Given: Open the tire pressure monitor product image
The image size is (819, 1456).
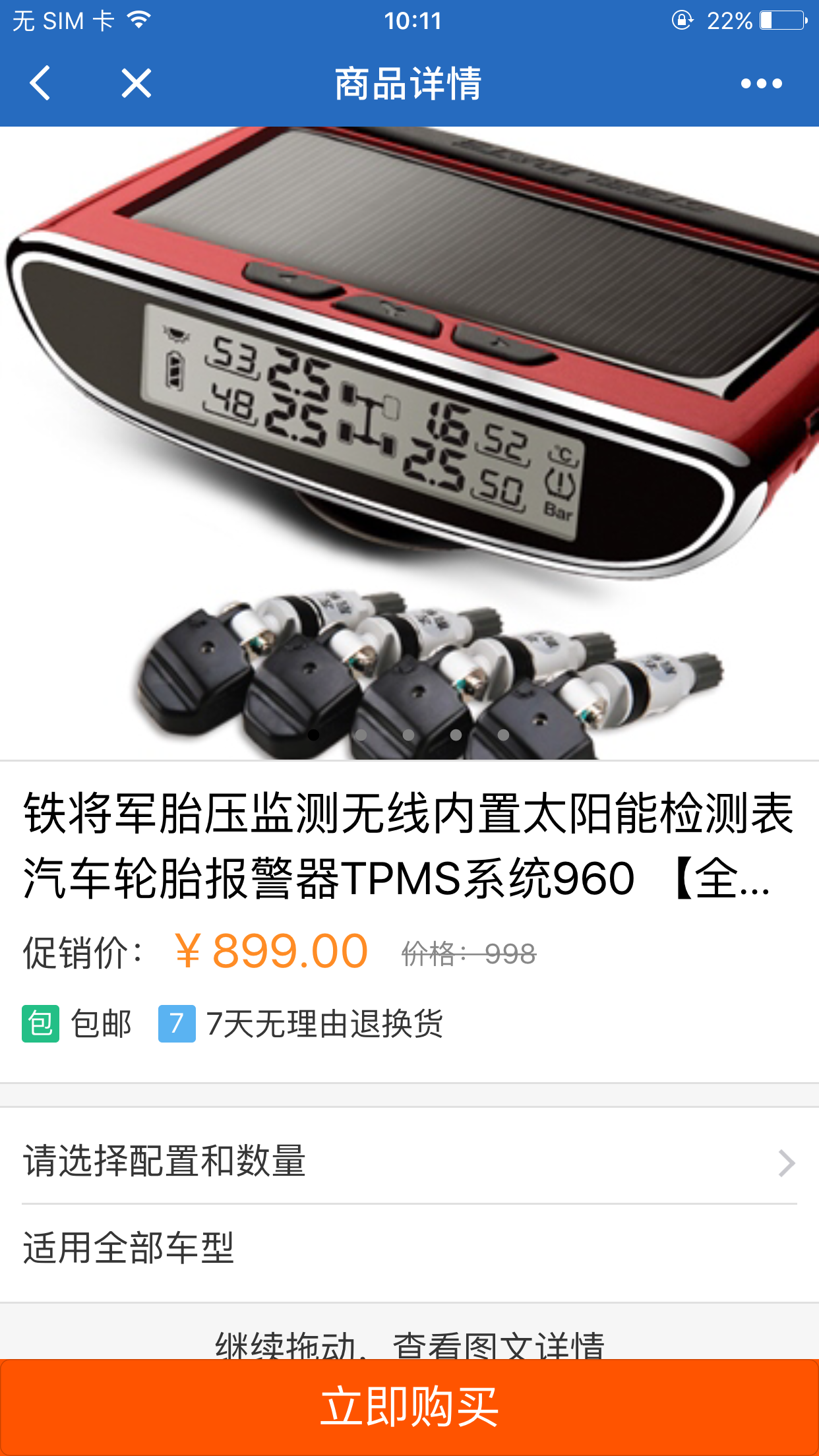Looking at the screenshot, I should (409, 442).
